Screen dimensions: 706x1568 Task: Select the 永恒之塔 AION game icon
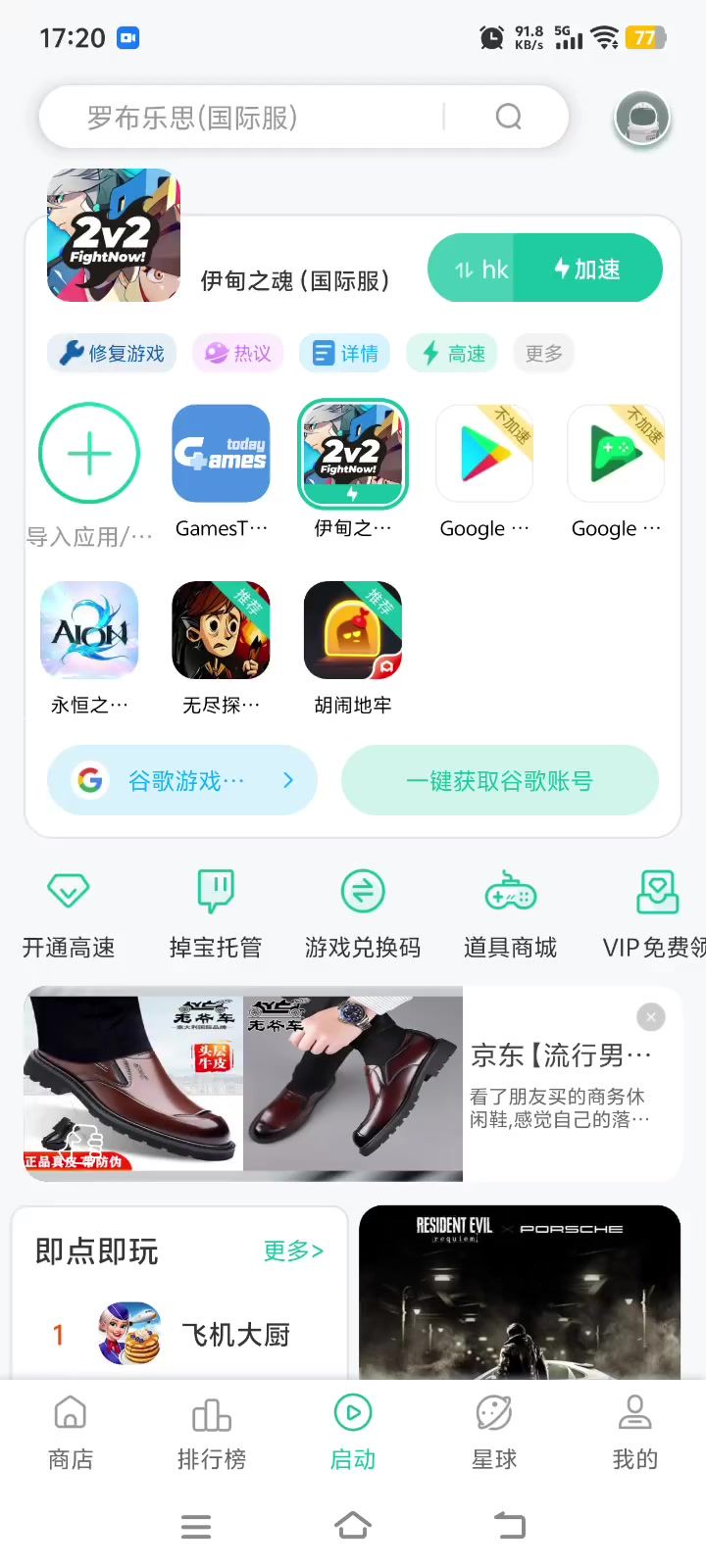pyautogui.click(x=89, y=630)
